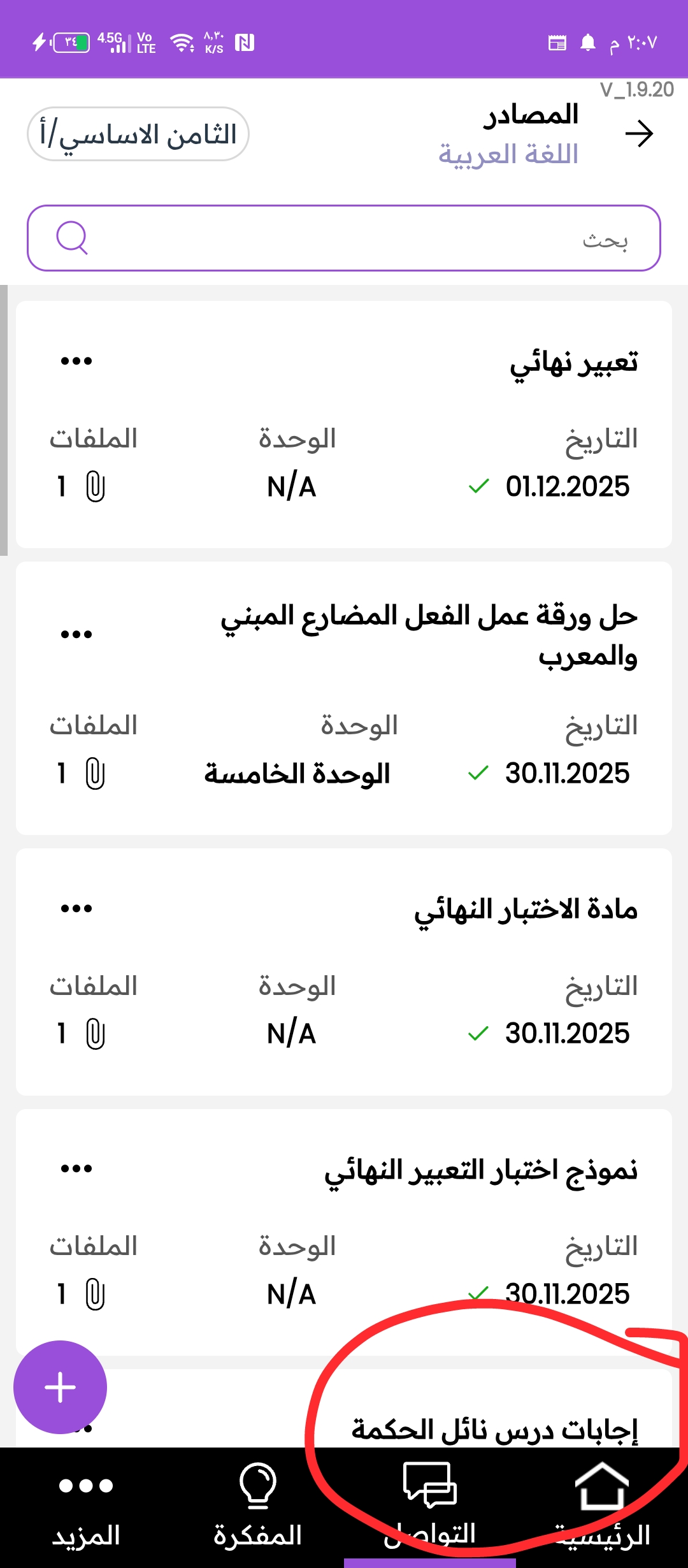Open the المزيد more tab
The height and width of the screenshot is (1568, 688).
pyautogui.click(x=86, y=1504)
